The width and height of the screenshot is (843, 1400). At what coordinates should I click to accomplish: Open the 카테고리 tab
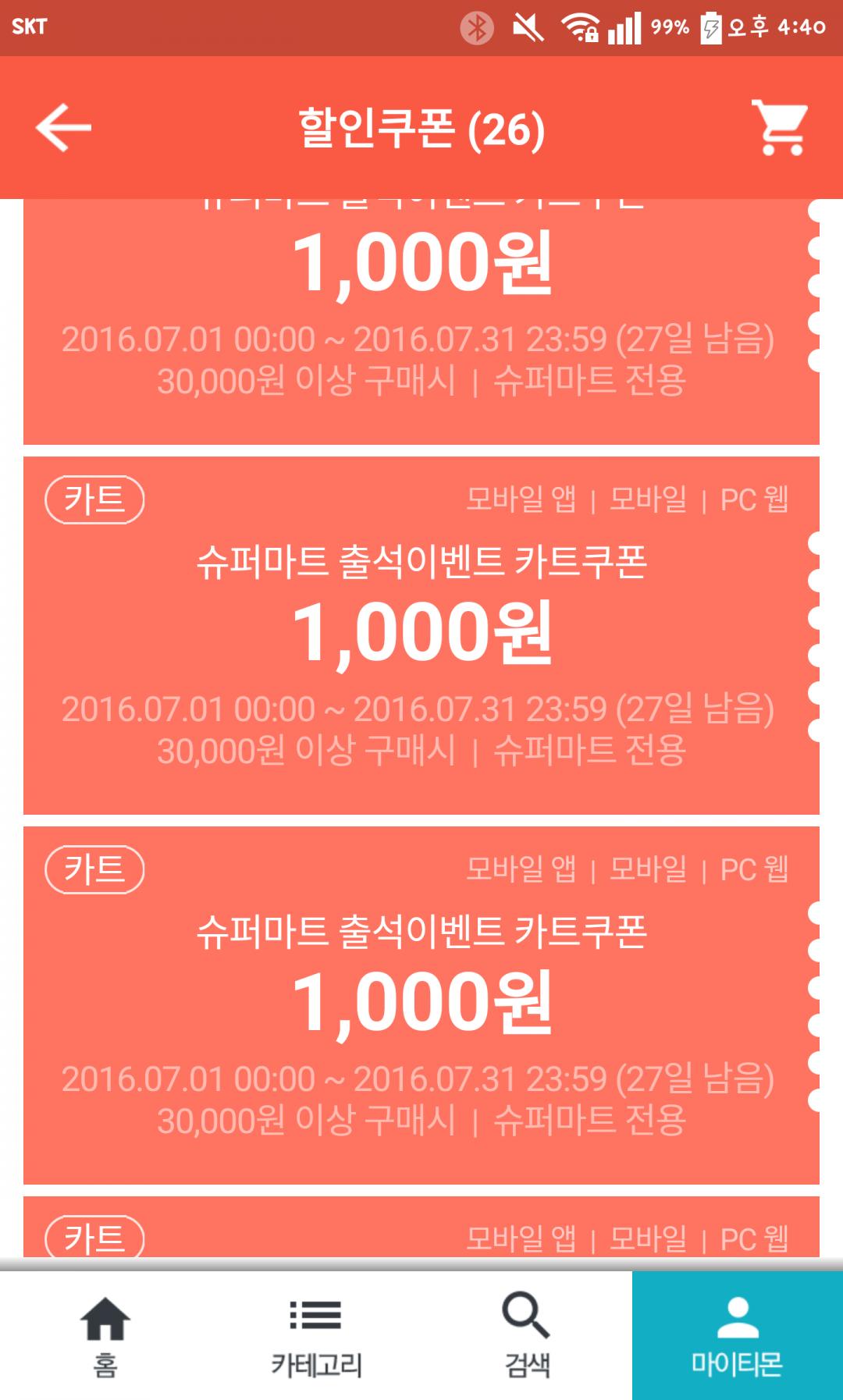(x=315, y=1336)
